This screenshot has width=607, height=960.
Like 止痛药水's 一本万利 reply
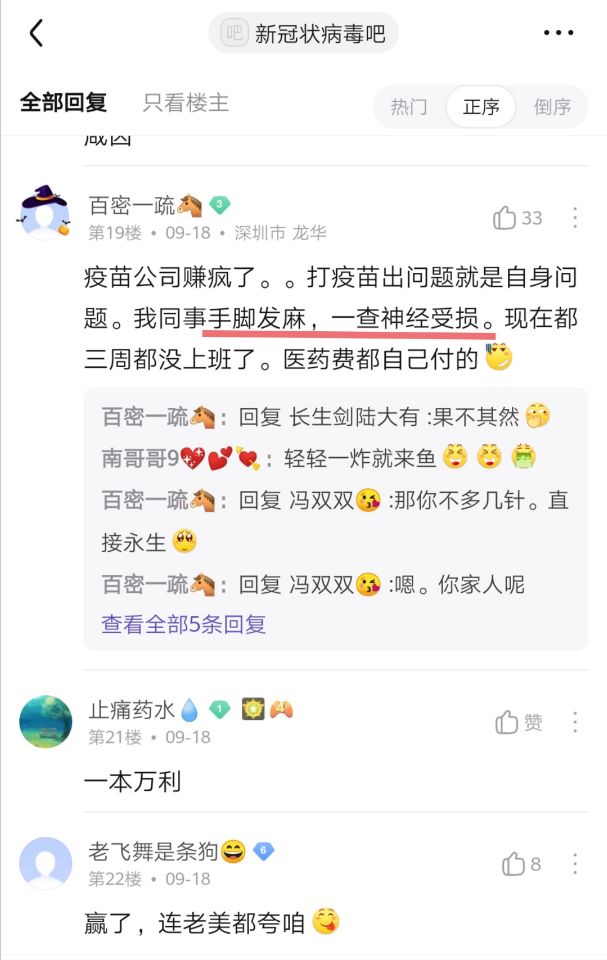[x=519, y=722]
